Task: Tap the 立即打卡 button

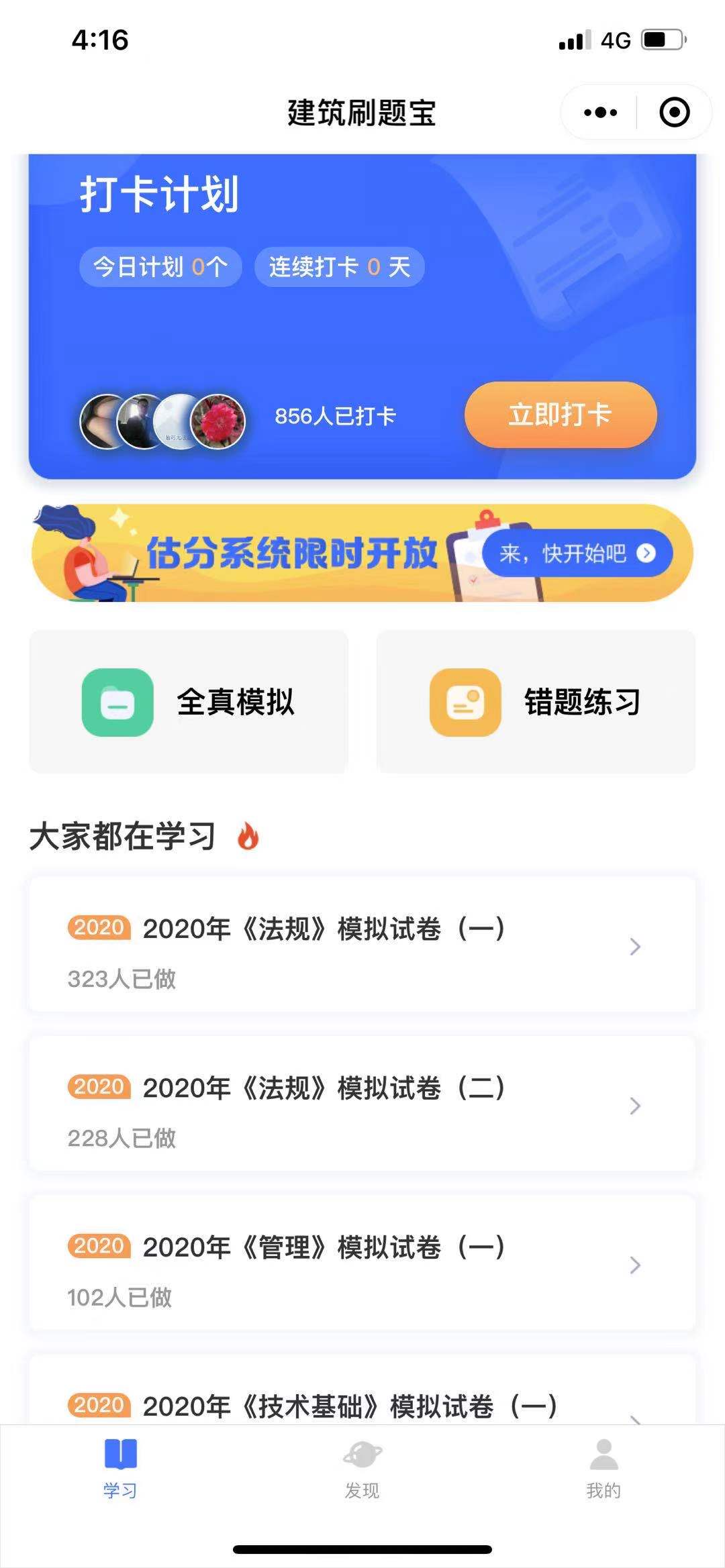Action: (x=560, y=415)
